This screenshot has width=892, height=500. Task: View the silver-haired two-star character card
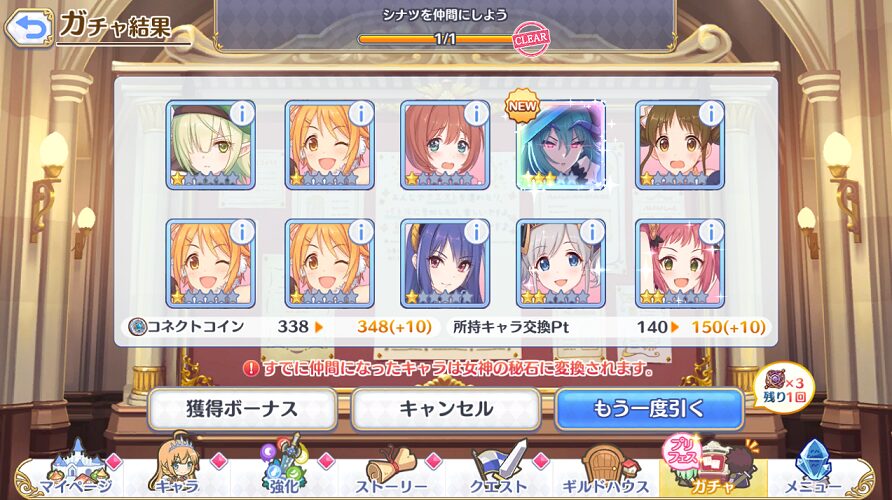click(x=562, y=263)
